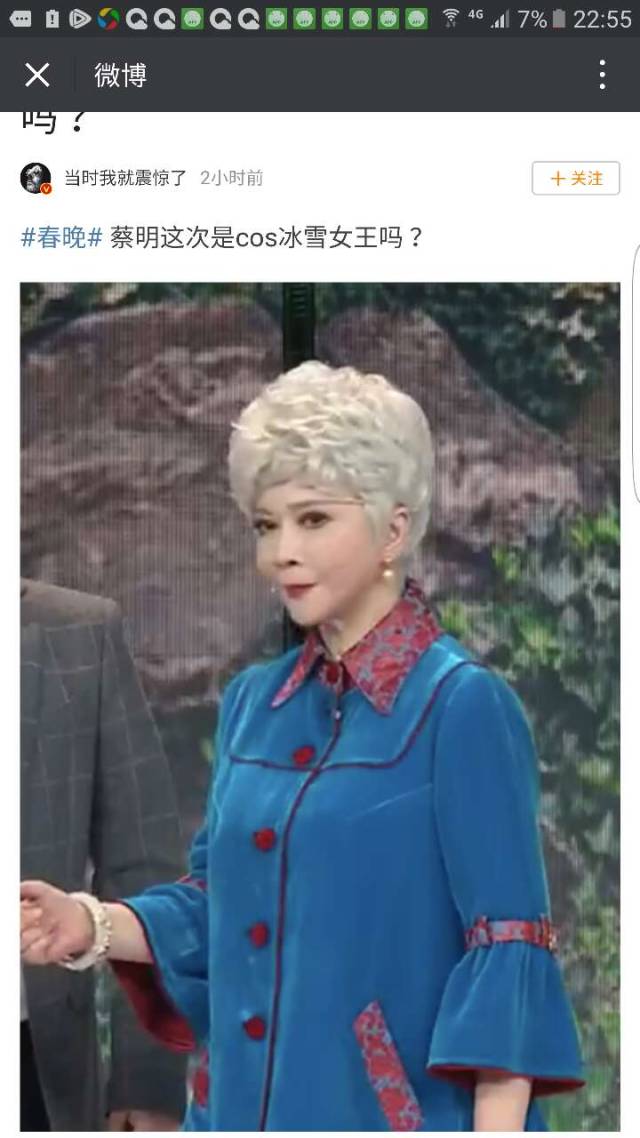View the posted photo full screen
This screenshot has height=1138, width=640.
[x=320, y=705]
